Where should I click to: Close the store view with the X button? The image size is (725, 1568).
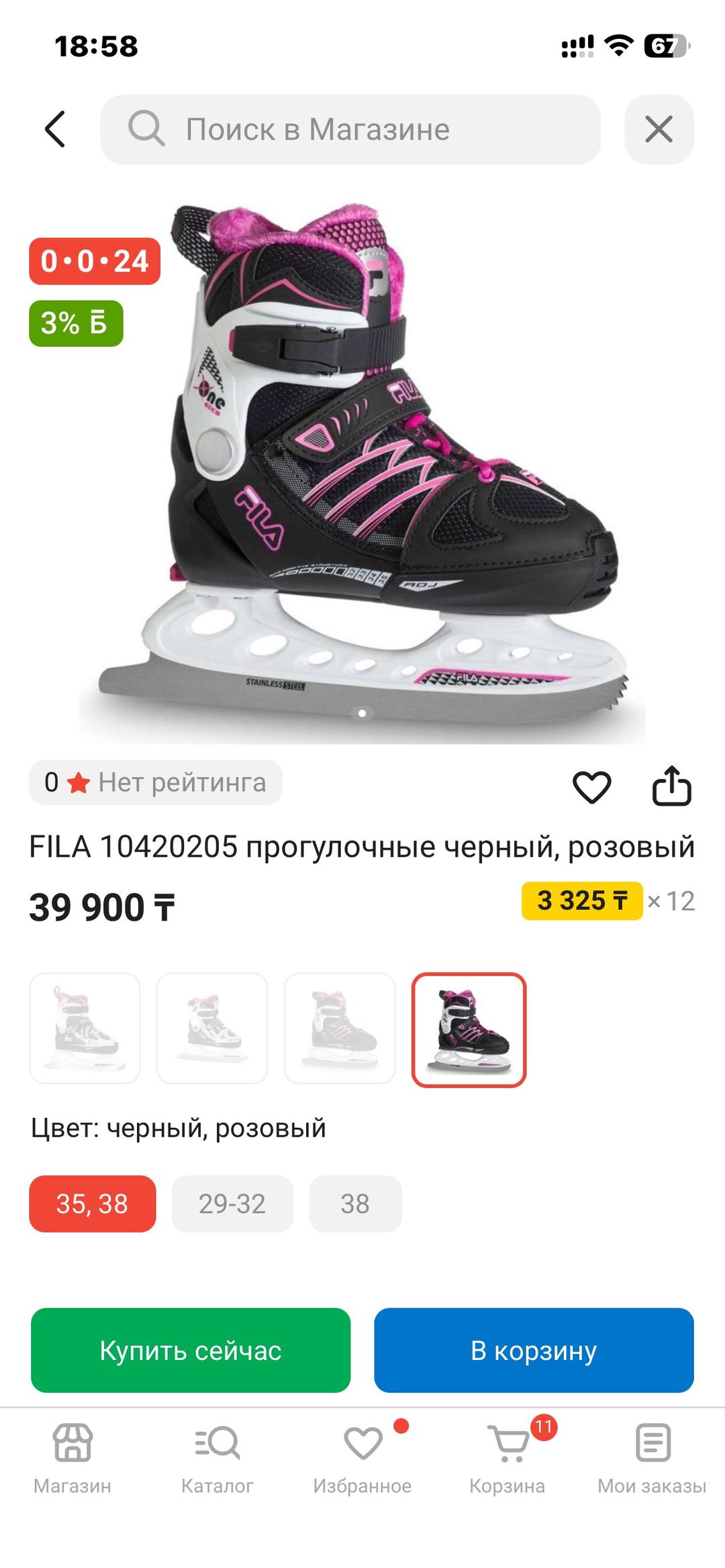659,129
